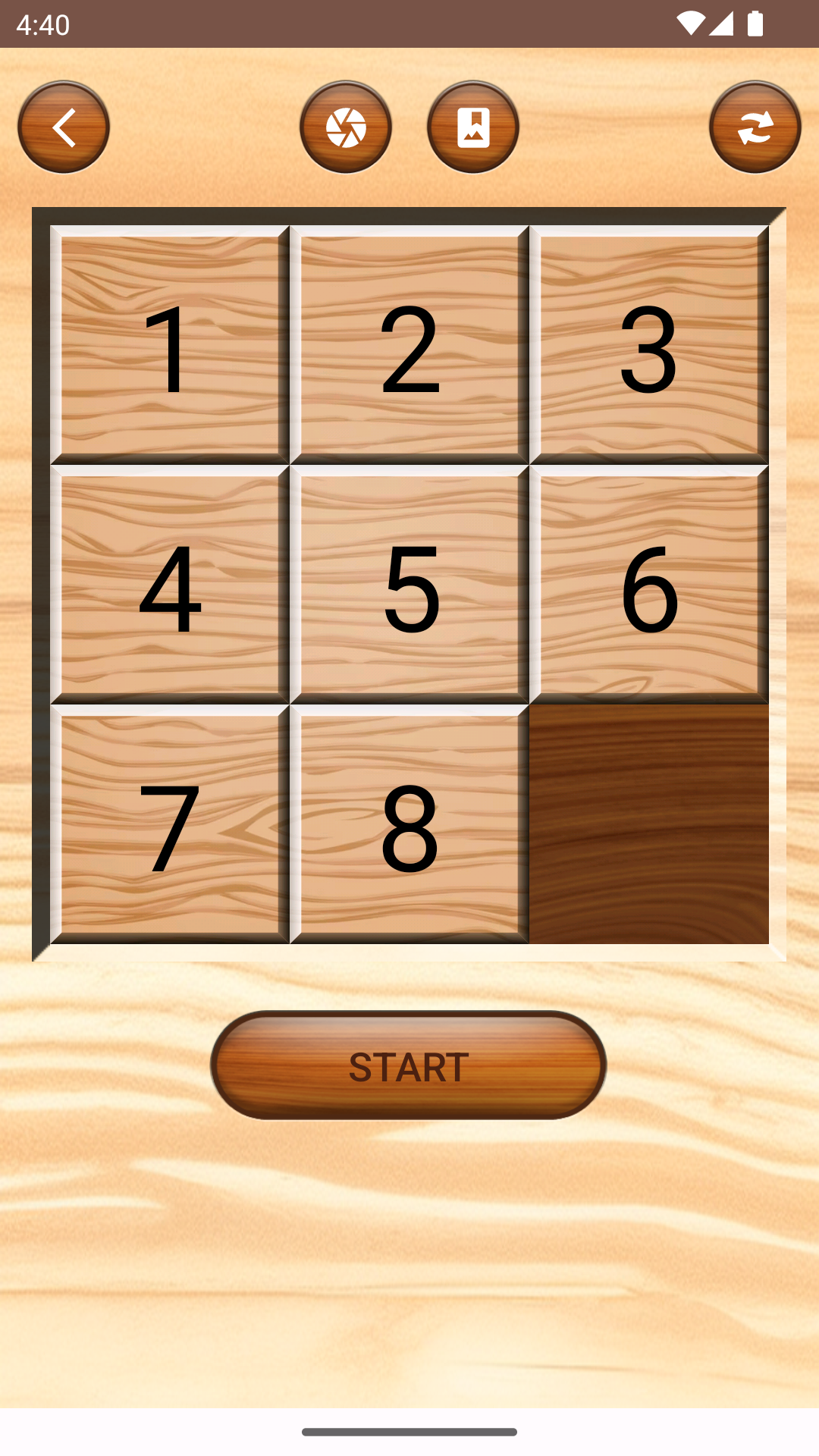The image size is (819, 1456).
Task: Open the camera shutter button
Action: click(346, 127)
